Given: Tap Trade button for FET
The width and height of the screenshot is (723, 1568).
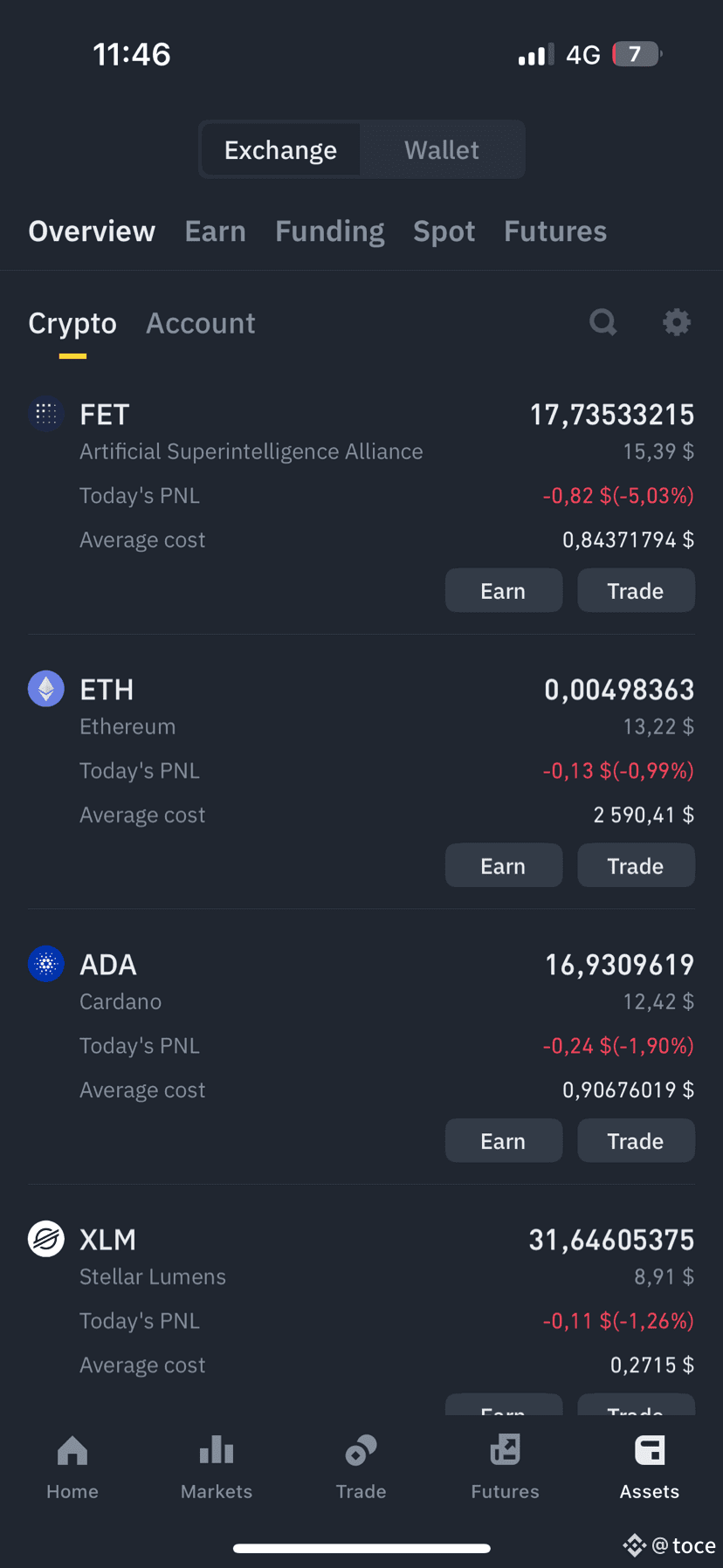Looking at the screenshot, I should (x=636, y=590).
